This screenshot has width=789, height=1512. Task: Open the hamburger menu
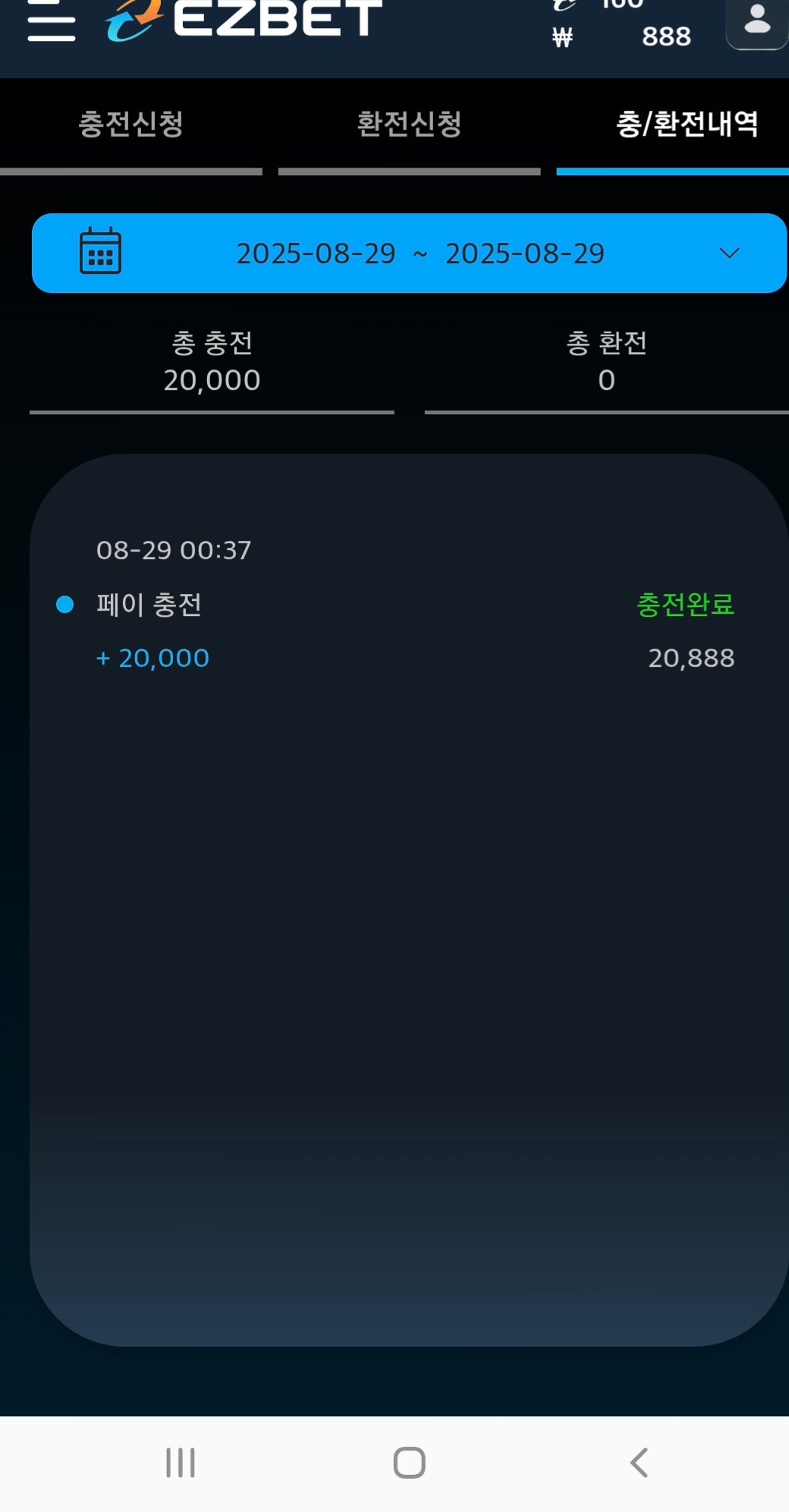tap(51, 21)
